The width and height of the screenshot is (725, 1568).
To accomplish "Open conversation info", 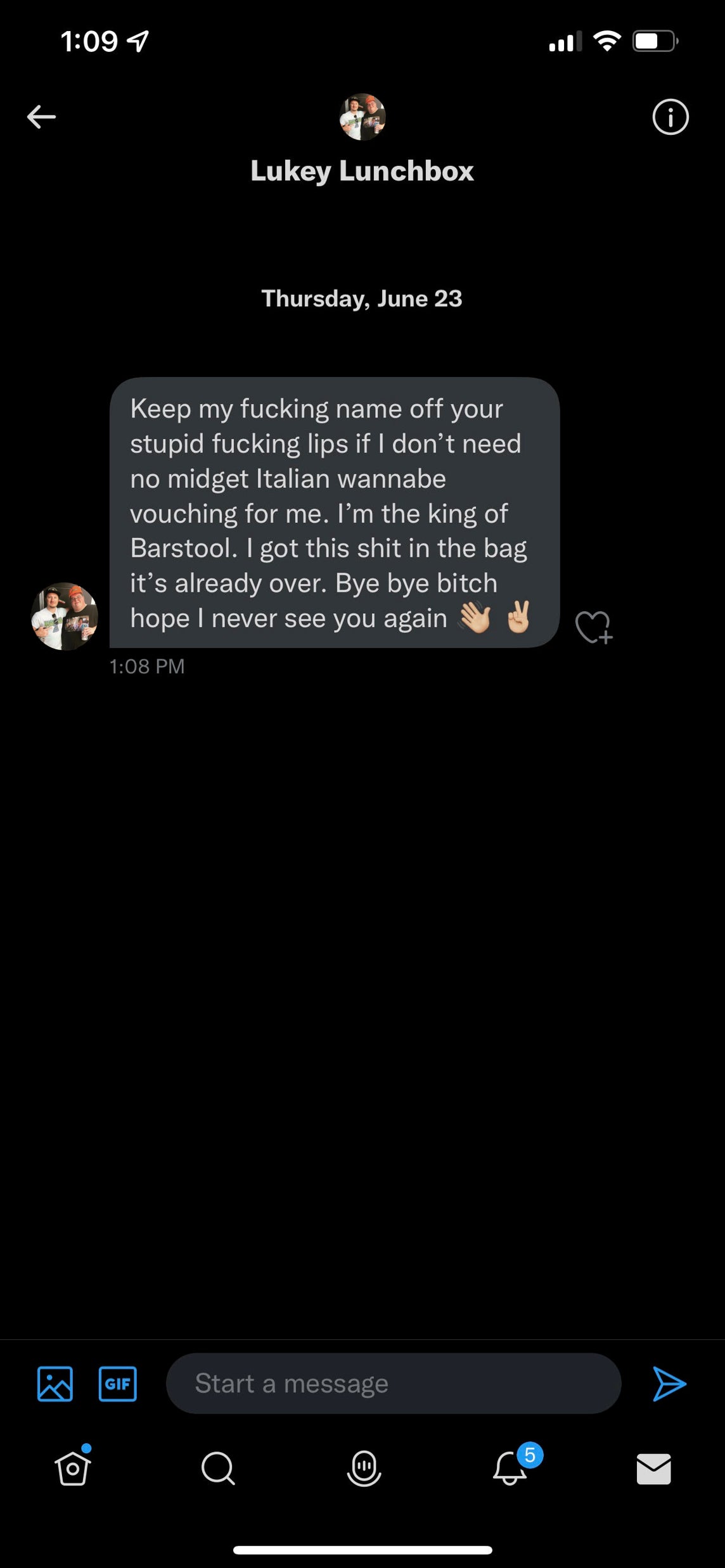I will pyautogui.click(x=670, y=117).
